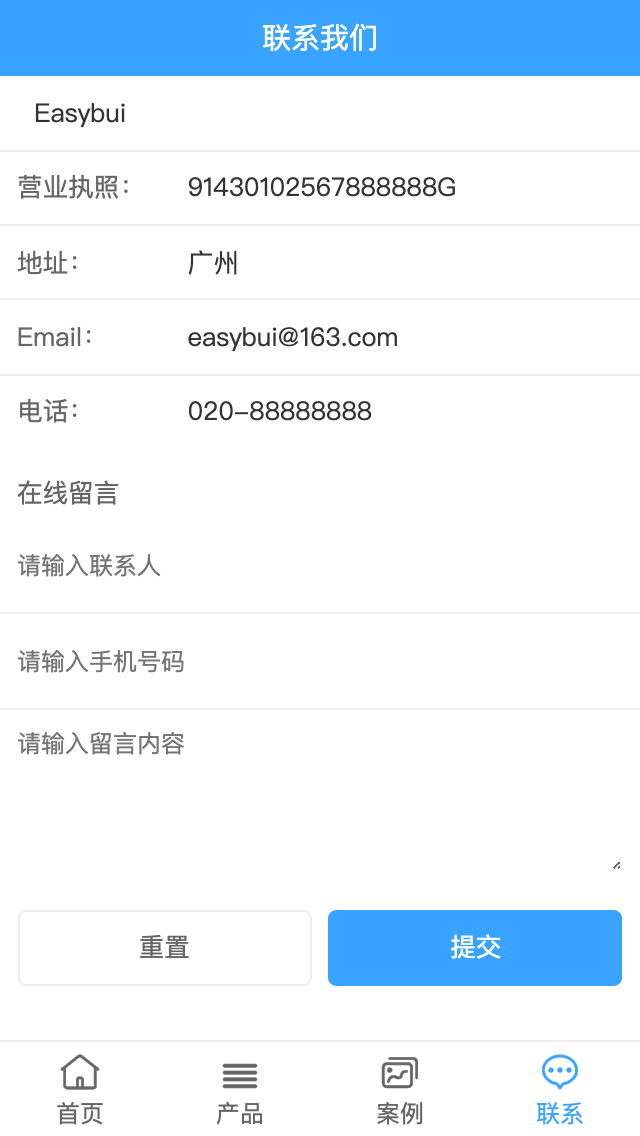The height and width of the screenshot is (1136, 640).
Task: Focus the 请输入手机号码 field
Action: coord(320,662)
